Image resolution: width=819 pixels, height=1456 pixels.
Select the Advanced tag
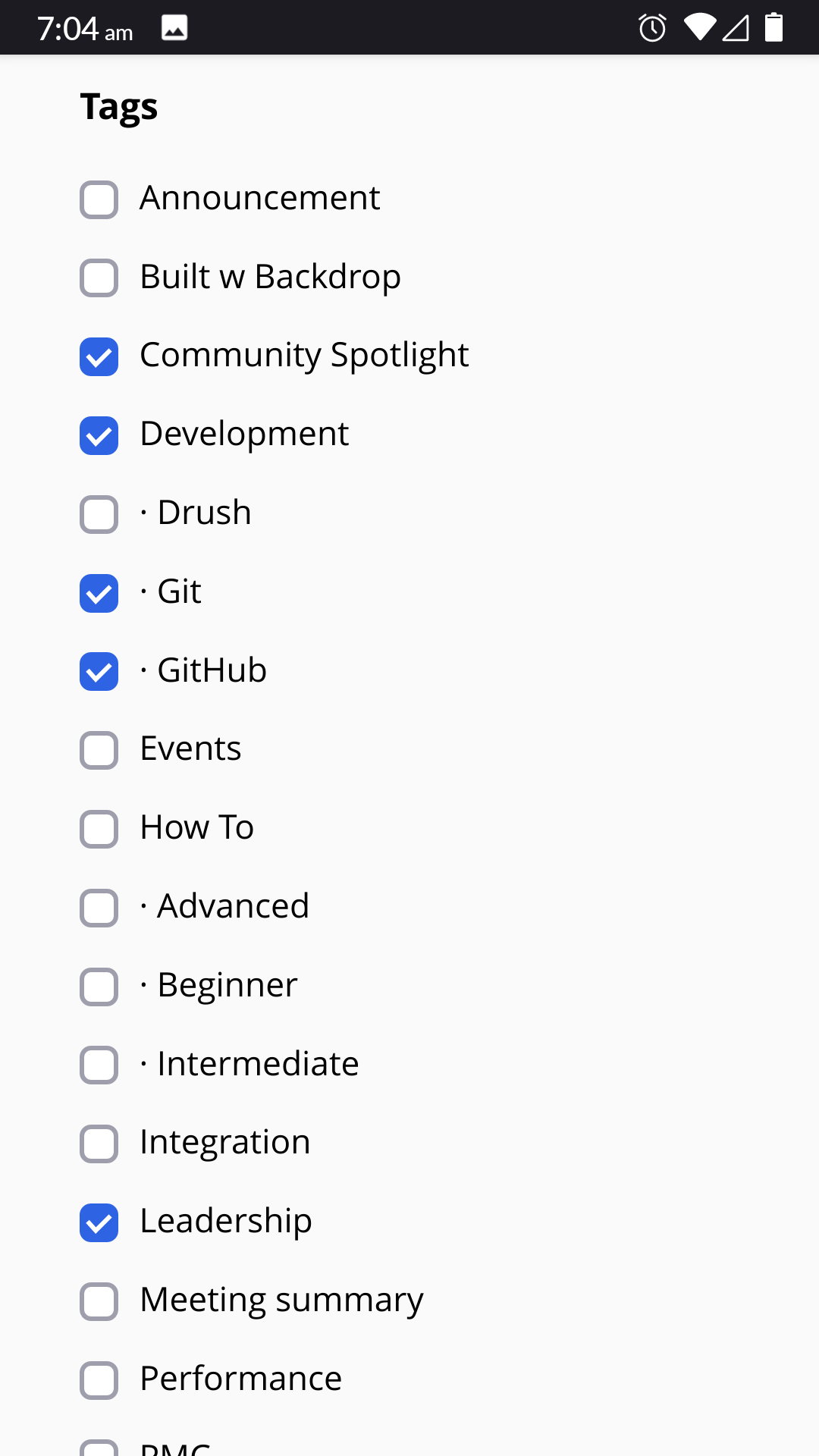click(99, 908)
